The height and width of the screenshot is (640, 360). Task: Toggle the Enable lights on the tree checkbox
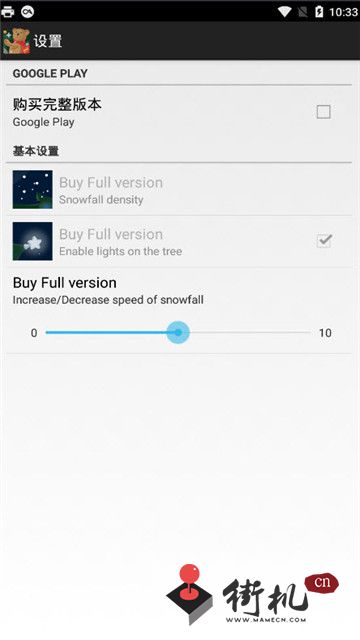(x=324, y=241)
